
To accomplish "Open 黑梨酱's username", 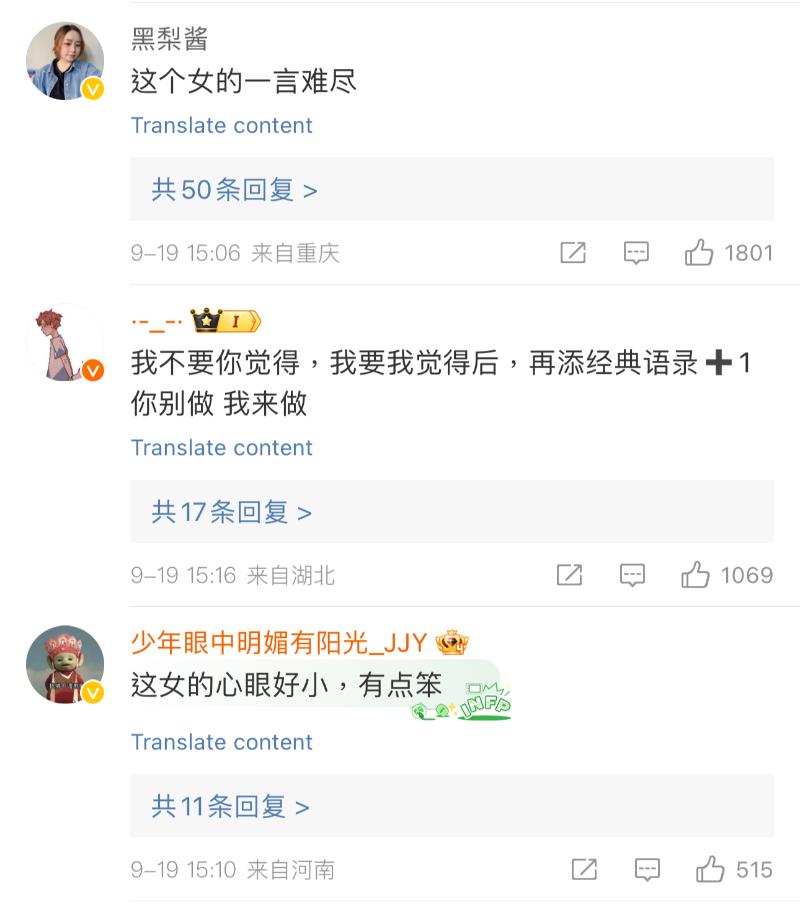I will click(x=170, y=39).
